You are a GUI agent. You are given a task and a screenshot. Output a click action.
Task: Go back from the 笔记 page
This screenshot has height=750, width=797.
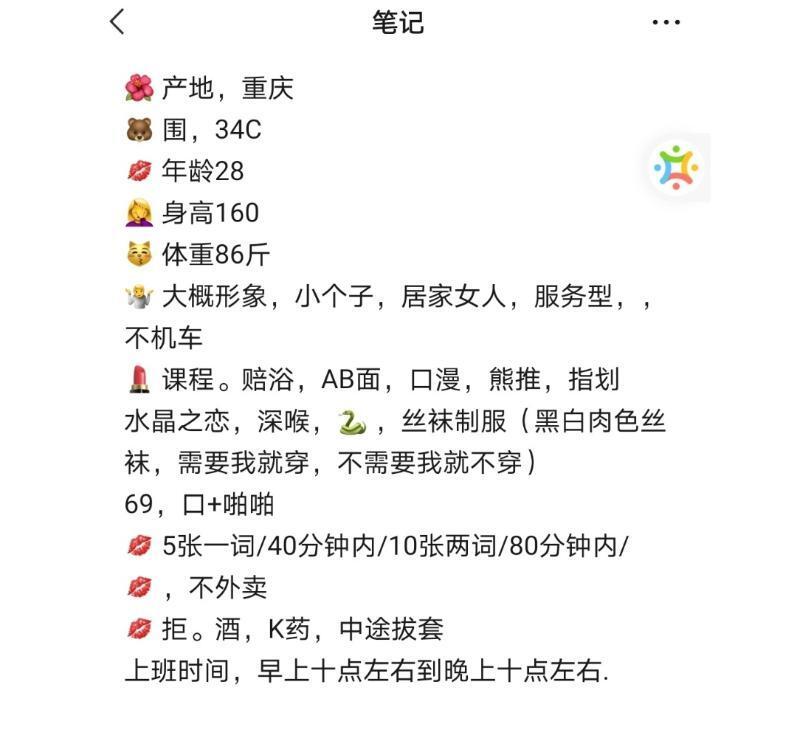pos(118,22)
